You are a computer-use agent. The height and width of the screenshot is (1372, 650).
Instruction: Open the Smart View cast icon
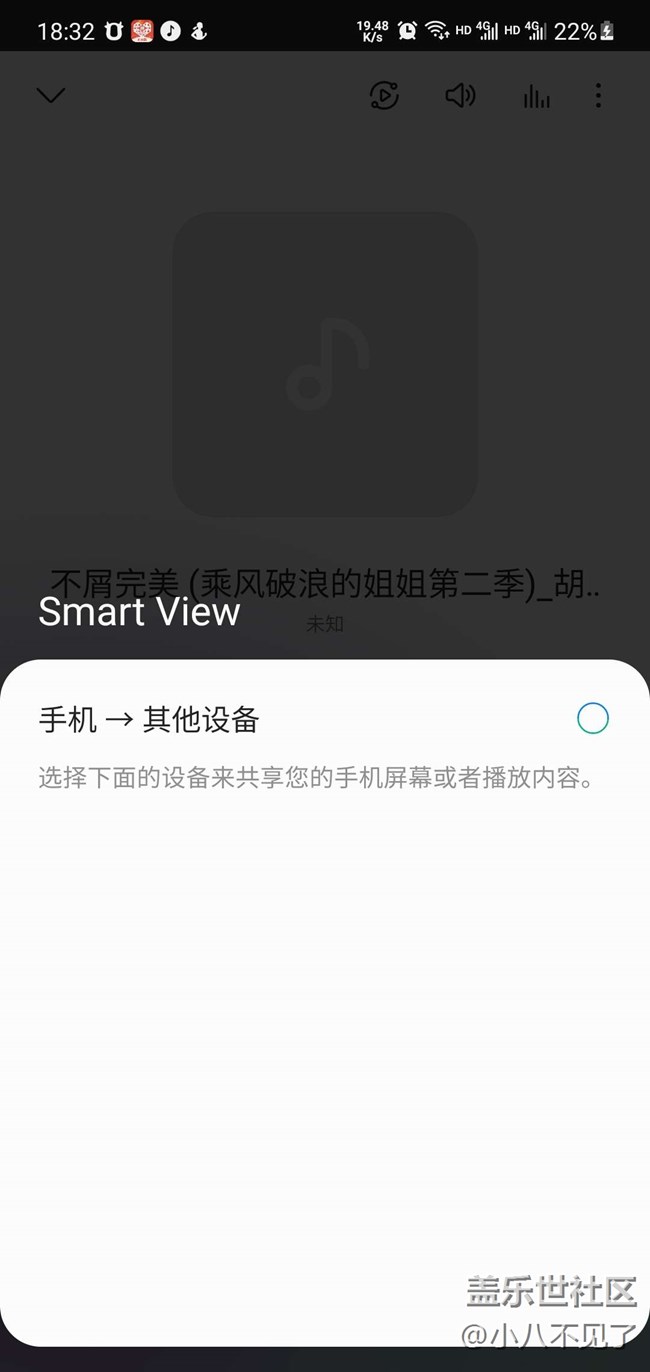(x=384, y=95)
